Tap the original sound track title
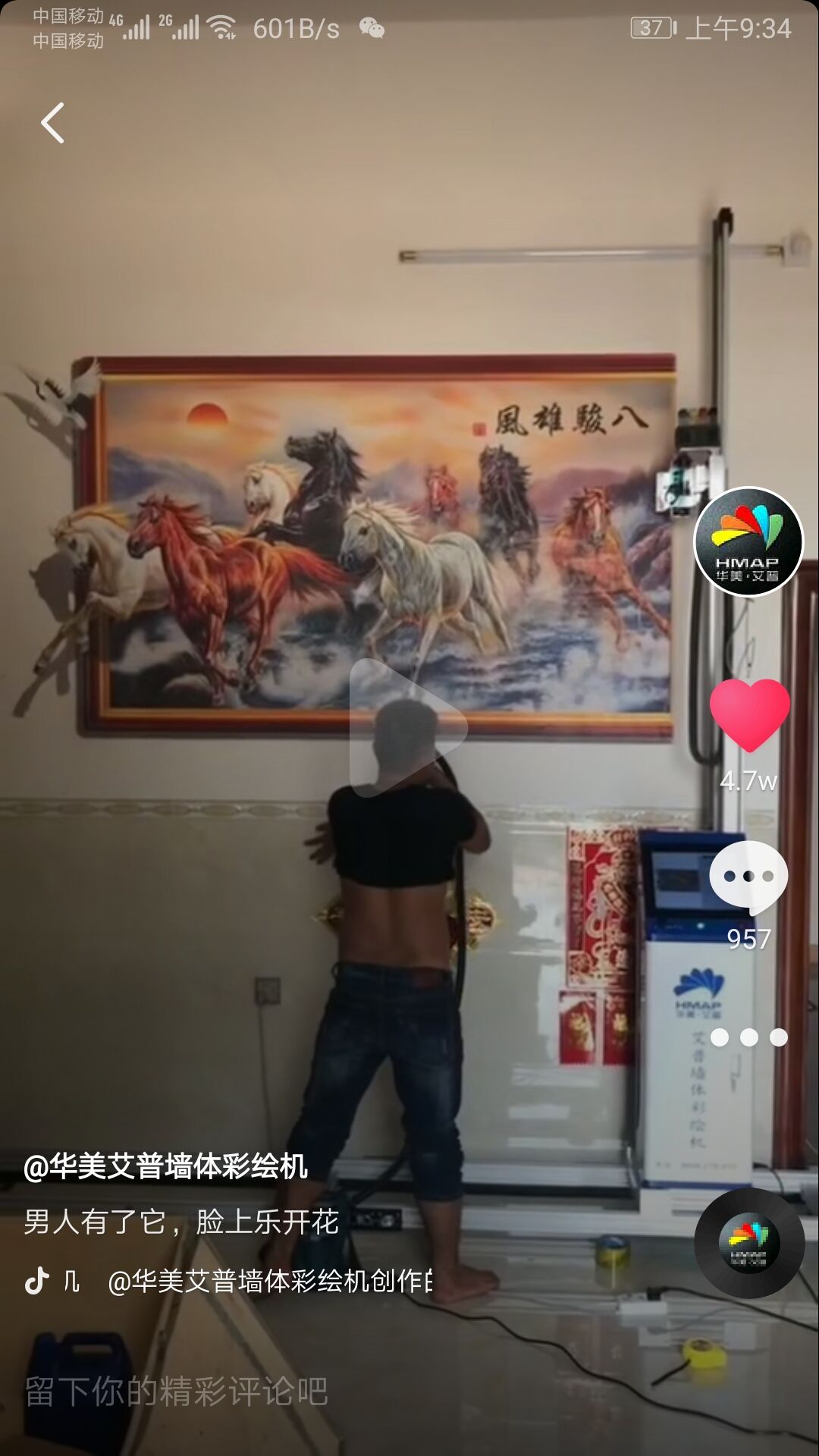This screenshot has height=1456, width=819. [x=269, y=1282]
